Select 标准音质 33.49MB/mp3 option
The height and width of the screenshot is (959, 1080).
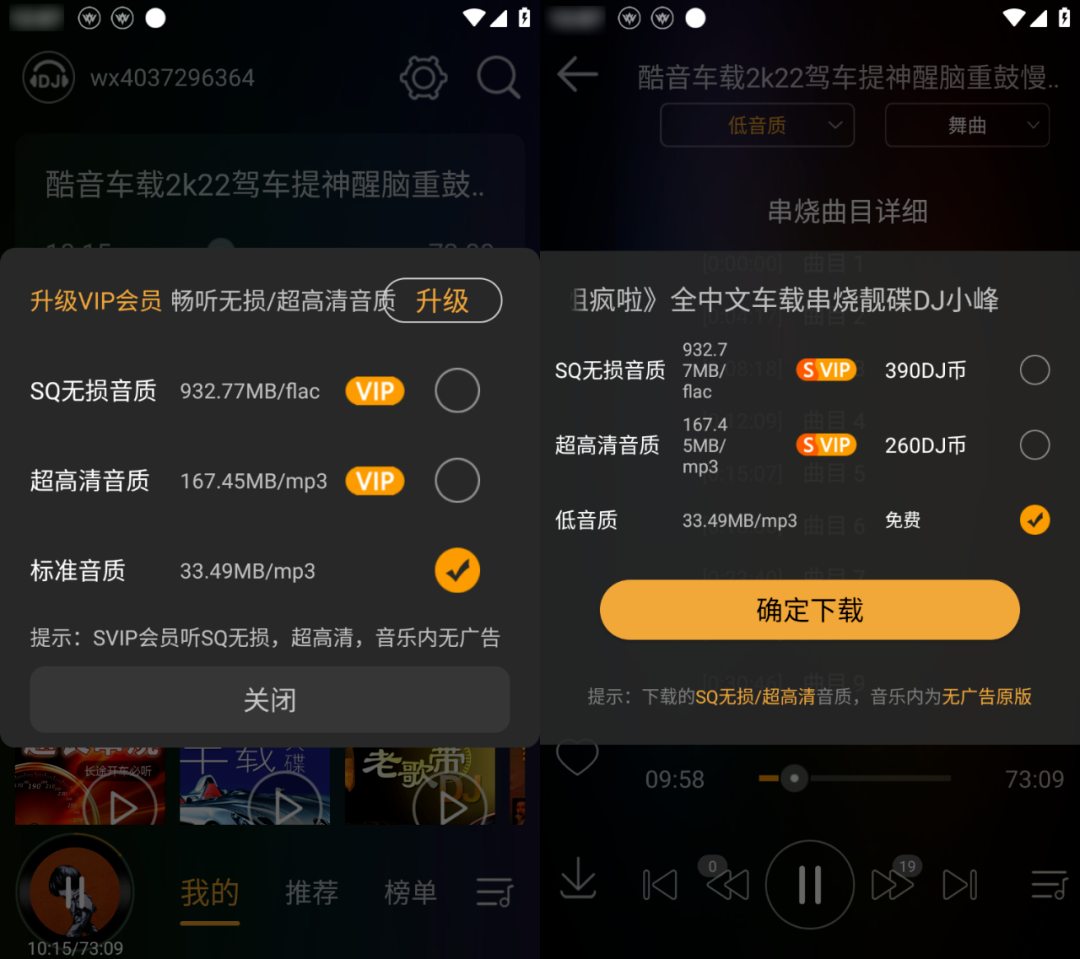pyautogui.click(x=457, y=571)
